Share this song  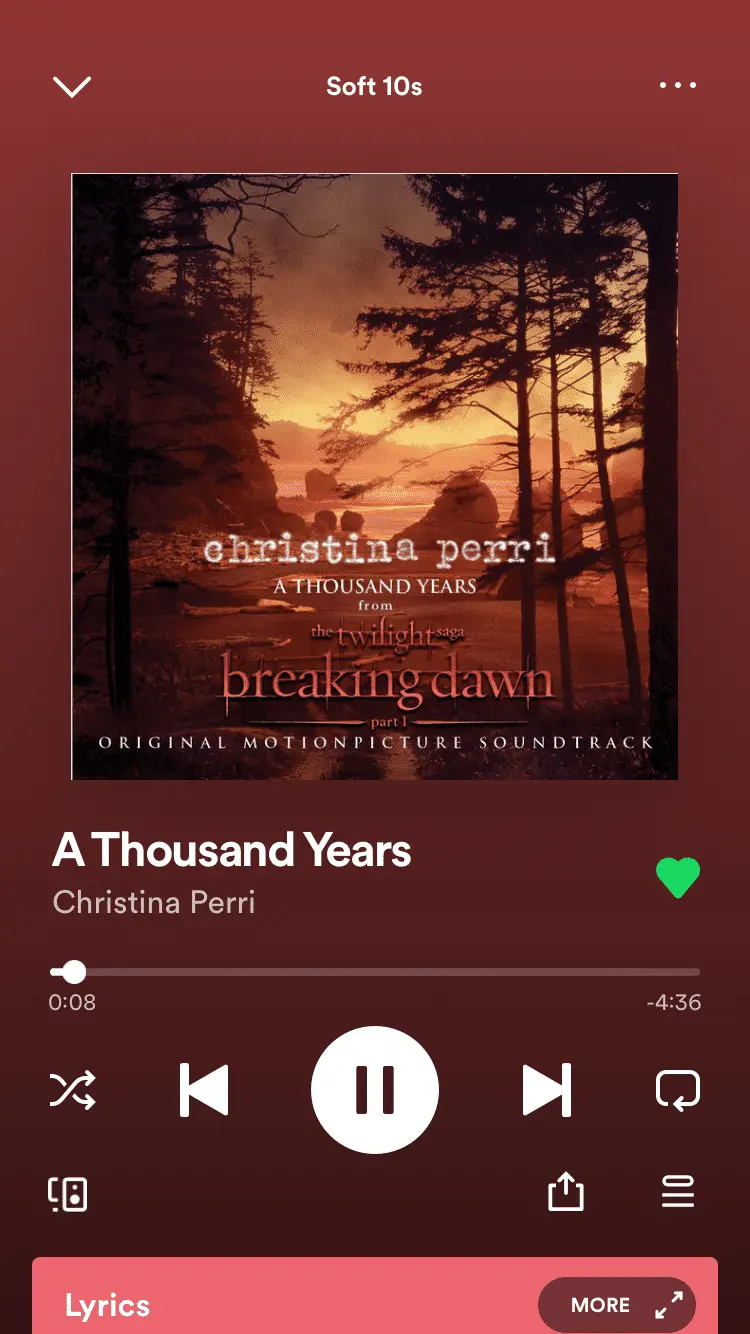point(565,1191)
